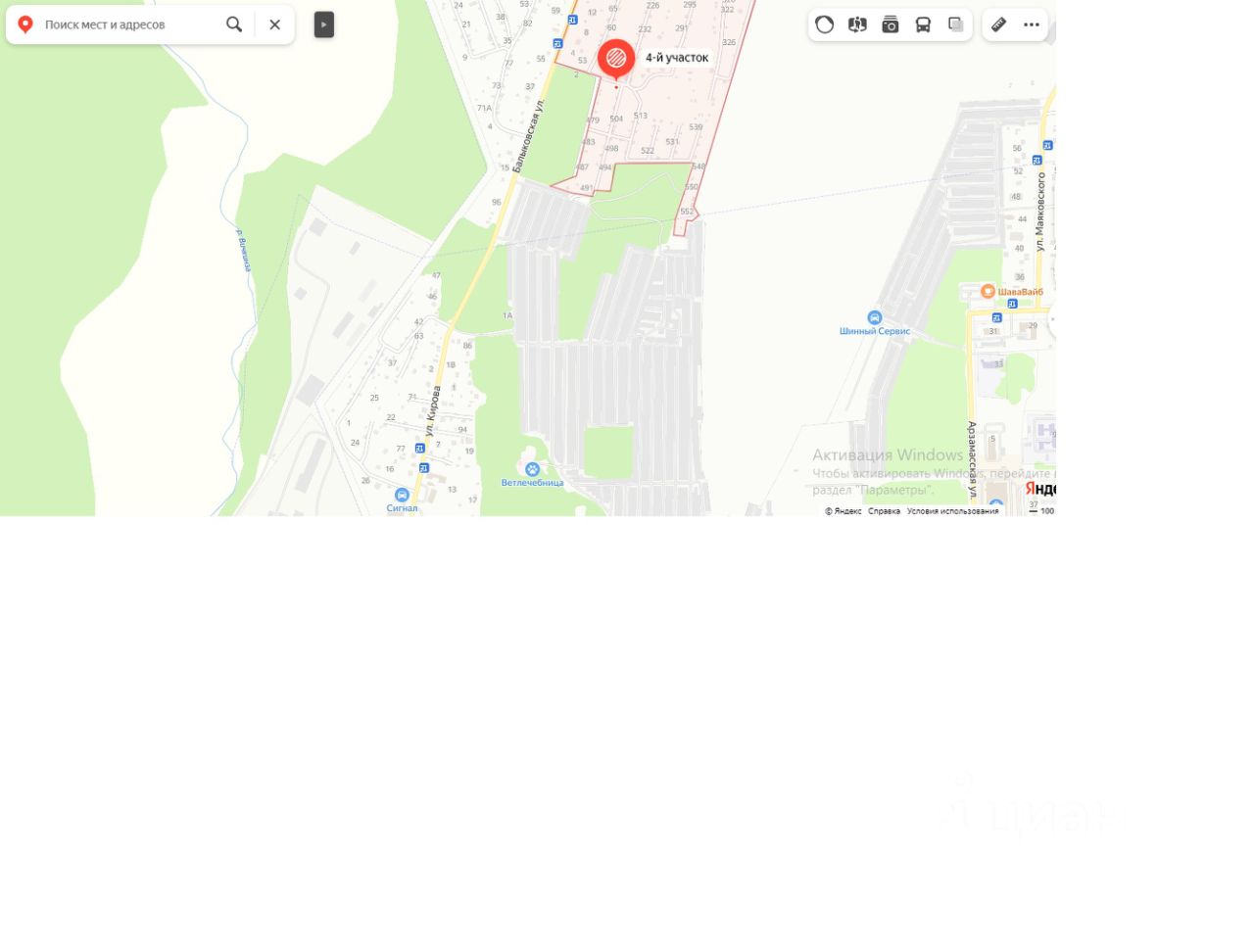
Task: Activate the ruler distance tool
Action: click(x=998, y=24)
